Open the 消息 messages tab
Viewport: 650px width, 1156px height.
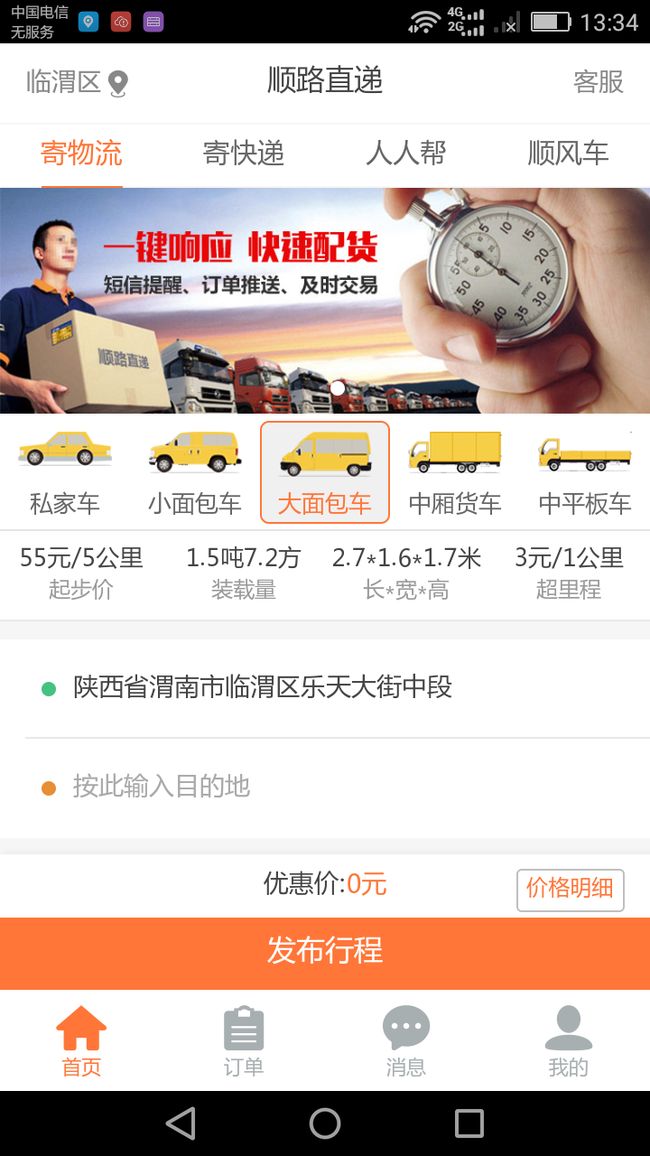406,1041
